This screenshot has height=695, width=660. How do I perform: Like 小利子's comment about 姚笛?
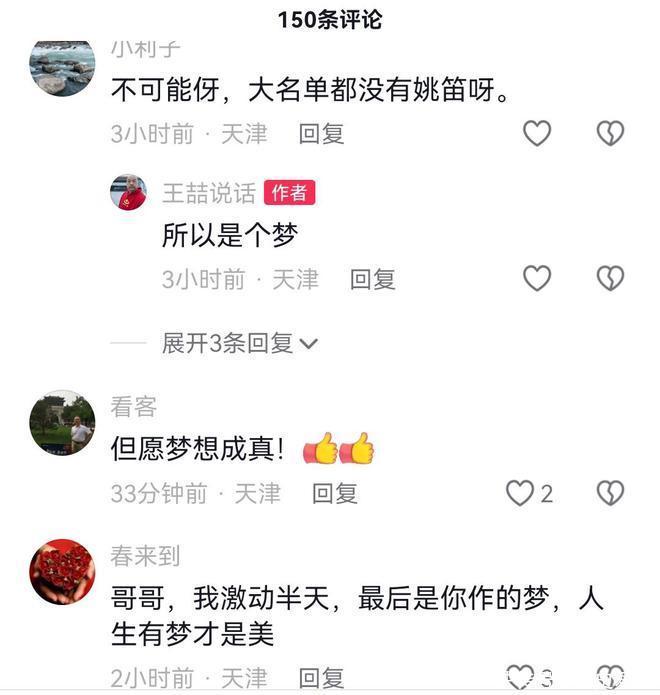(537, 133)
